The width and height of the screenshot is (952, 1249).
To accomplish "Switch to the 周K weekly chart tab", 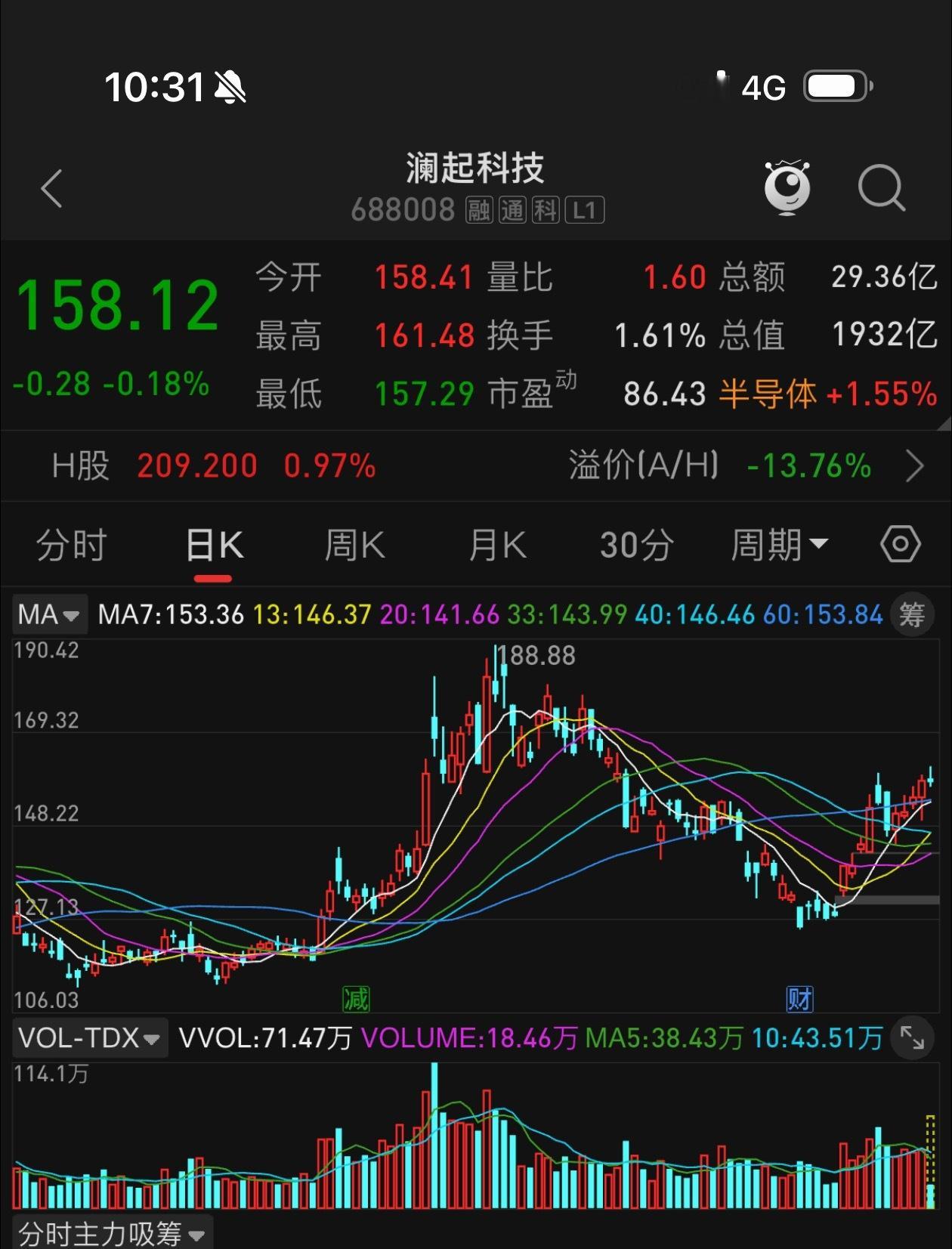I will [354, 544].
